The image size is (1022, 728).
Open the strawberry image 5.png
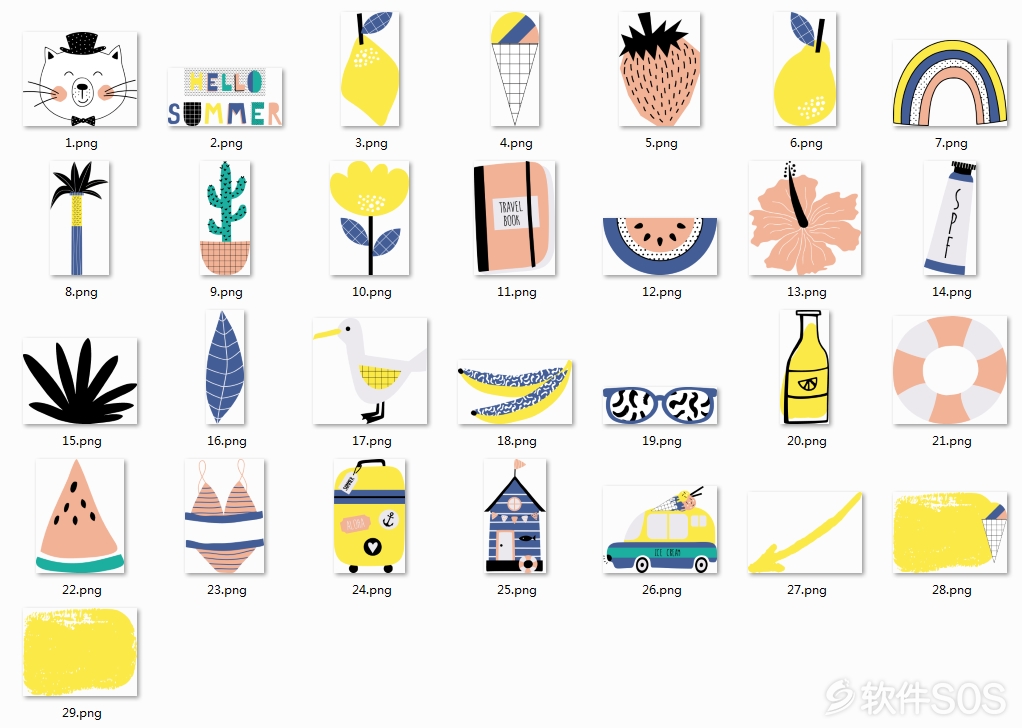coord(660,68)
